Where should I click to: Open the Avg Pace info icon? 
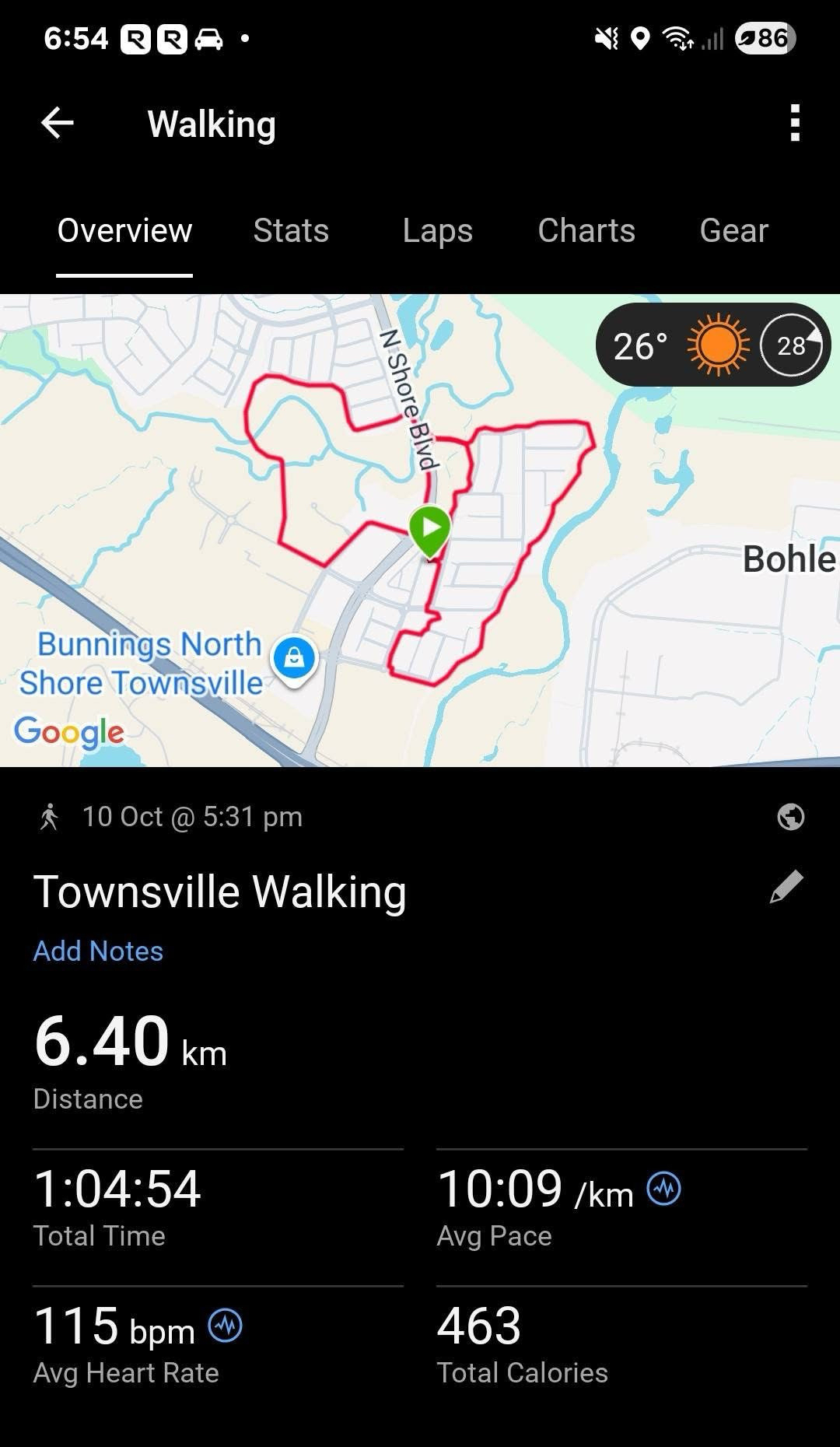click(663, 1189)
